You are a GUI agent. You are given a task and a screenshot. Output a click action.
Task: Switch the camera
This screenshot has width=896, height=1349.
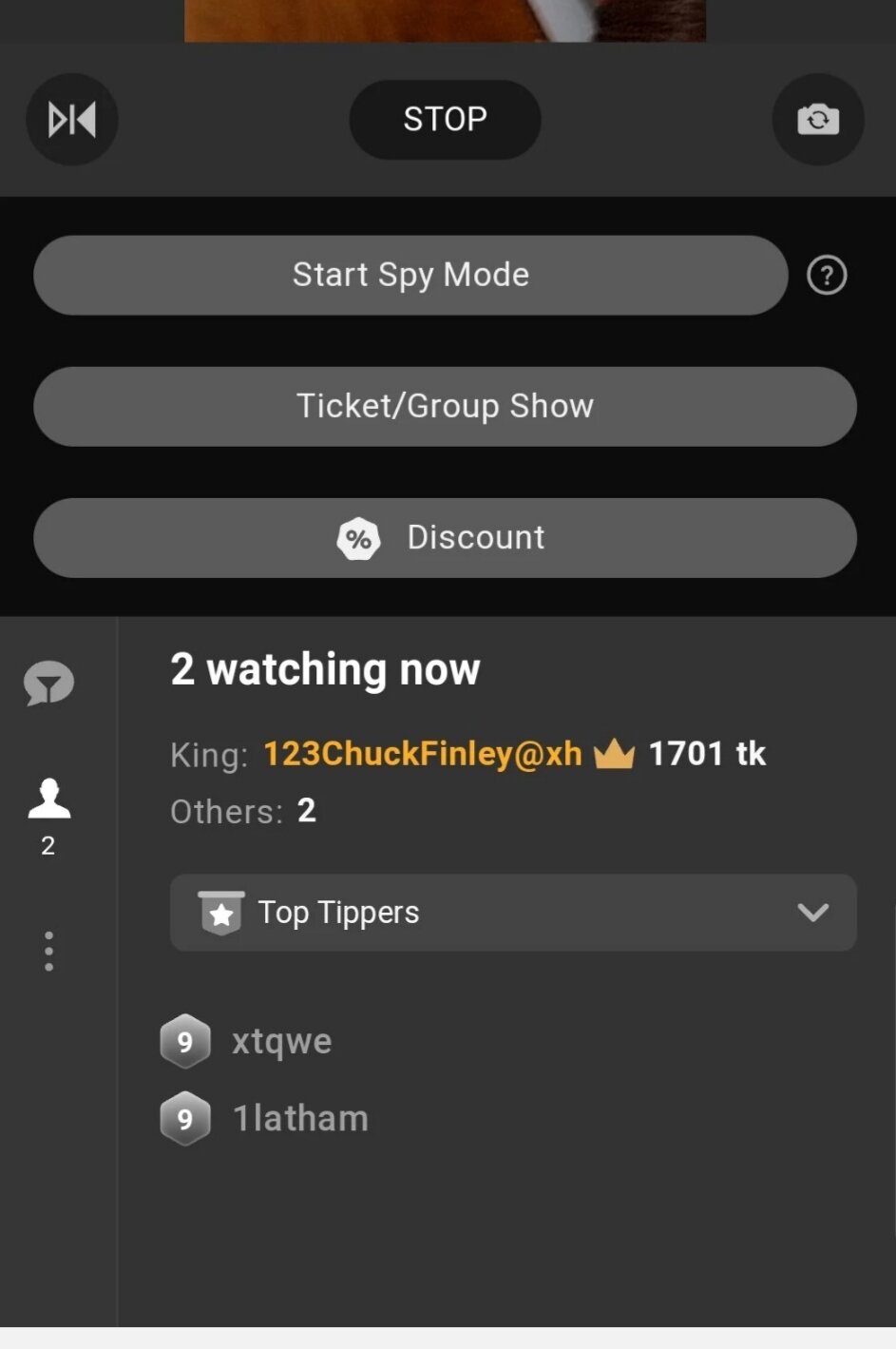click(x=817, y=120)
